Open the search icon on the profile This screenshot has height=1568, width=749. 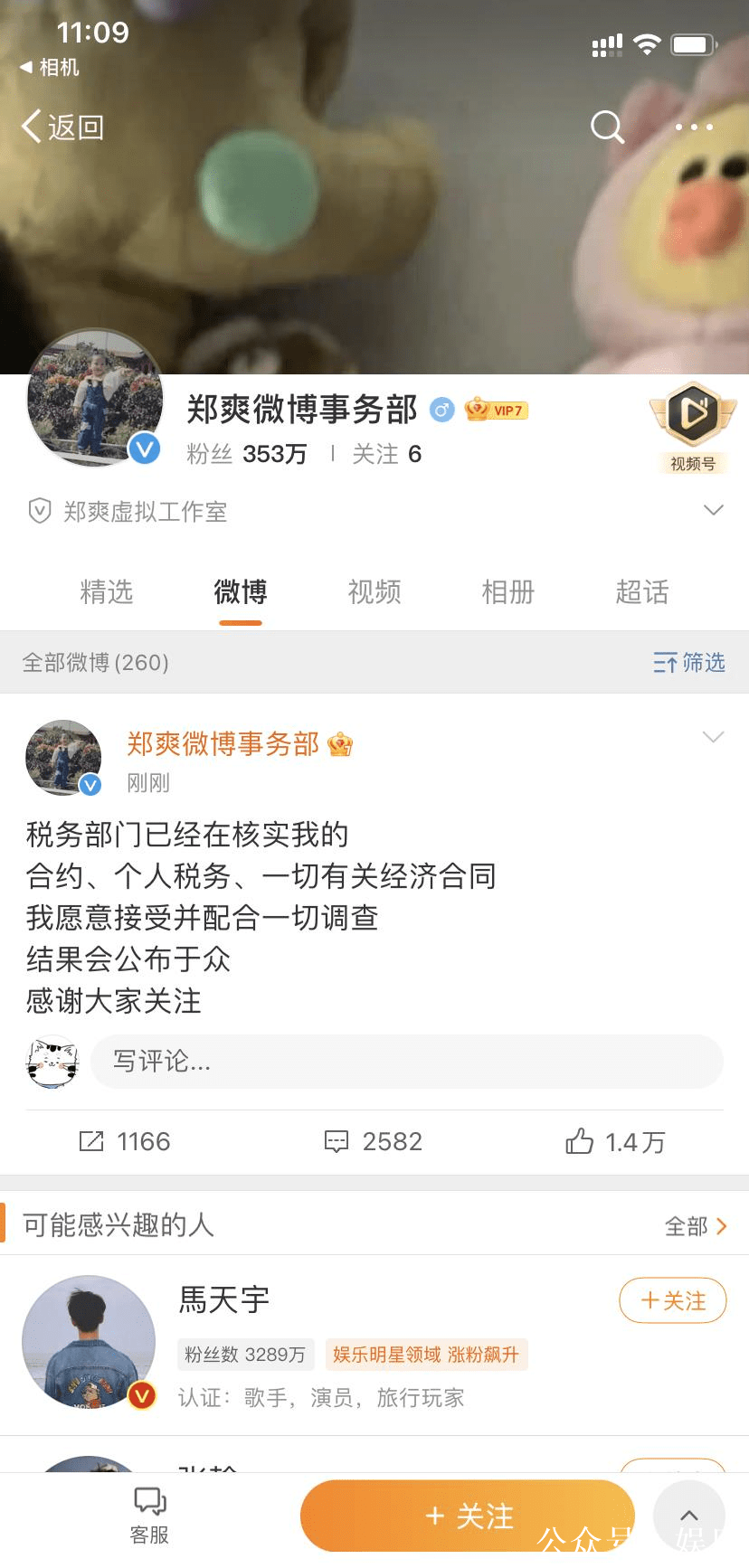pos(607,127)
